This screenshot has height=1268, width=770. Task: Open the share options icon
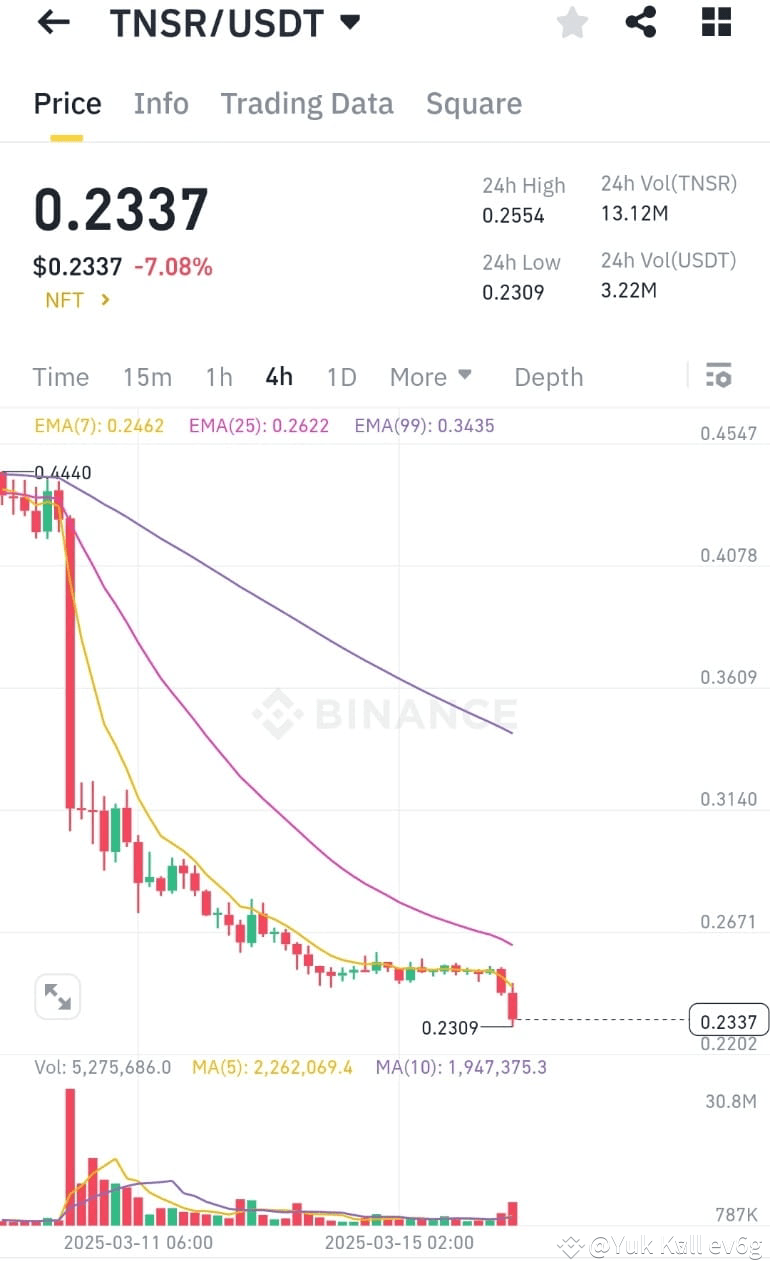click(640, 22)
